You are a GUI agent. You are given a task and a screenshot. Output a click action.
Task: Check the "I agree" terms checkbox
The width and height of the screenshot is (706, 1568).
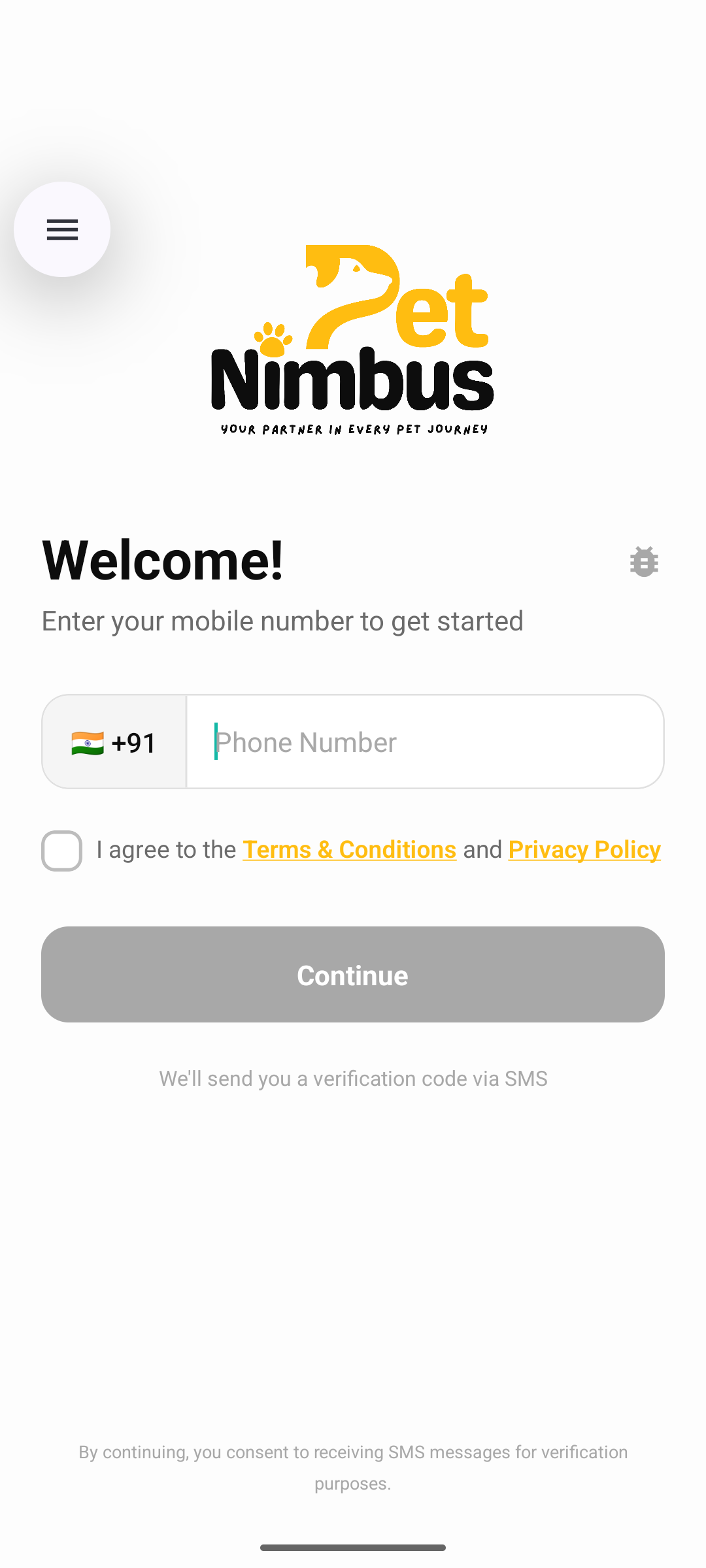tap(61, 849)
